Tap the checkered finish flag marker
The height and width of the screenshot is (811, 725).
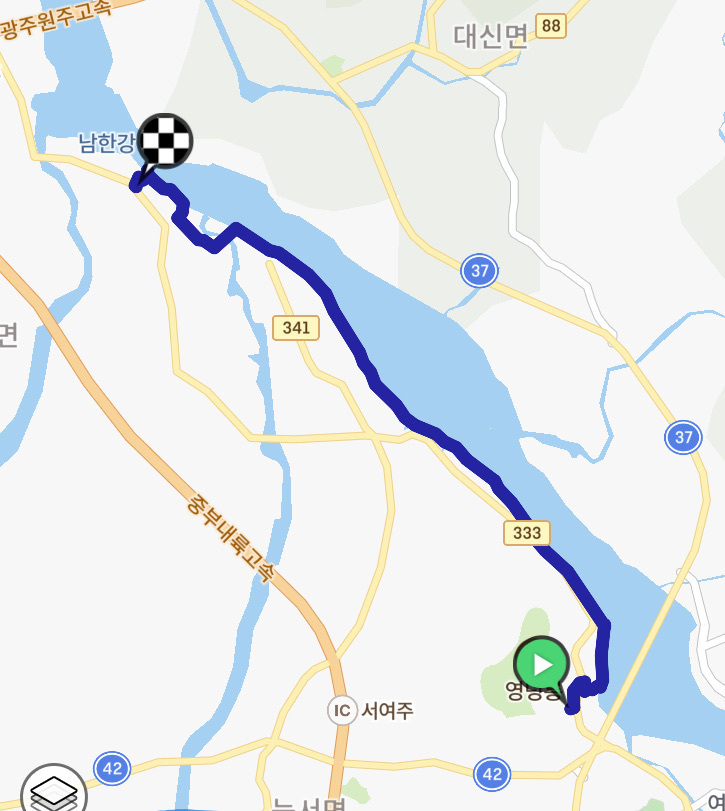point(164,142)
